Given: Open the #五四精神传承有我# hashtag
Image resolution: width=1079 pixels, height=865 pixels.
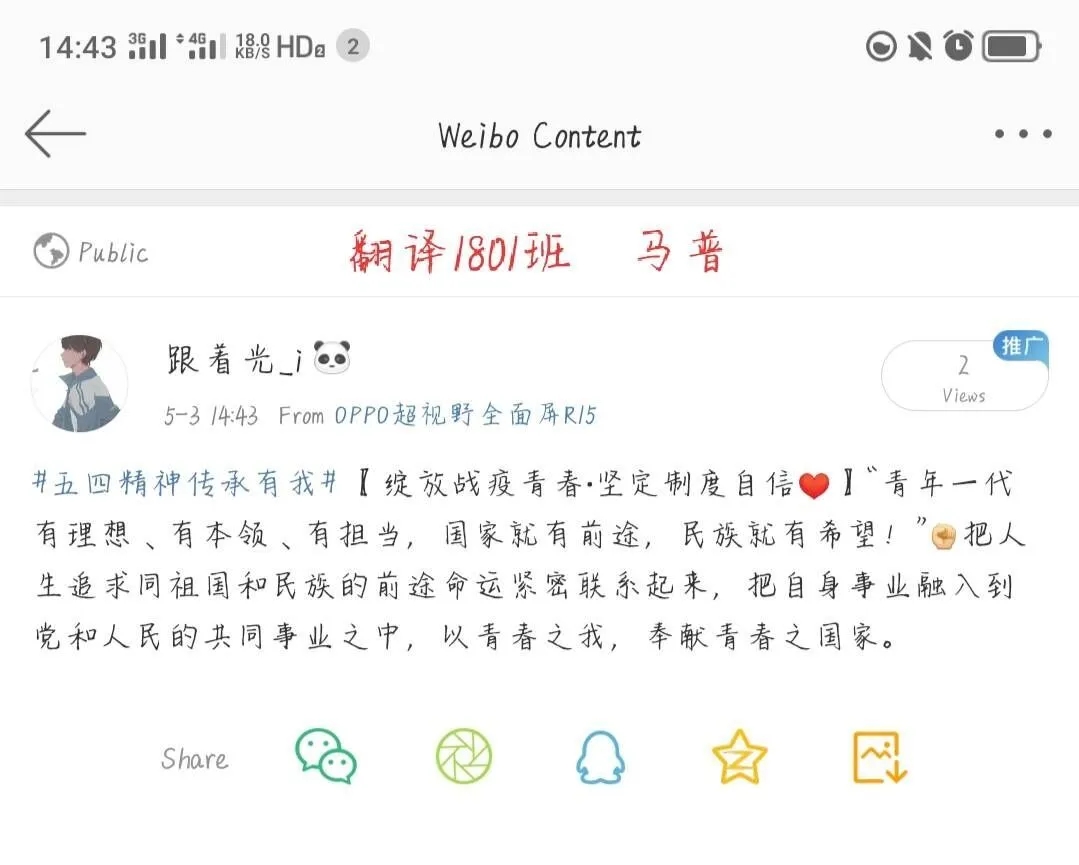Looking at the screenshot, I should (x=188, y=485).
